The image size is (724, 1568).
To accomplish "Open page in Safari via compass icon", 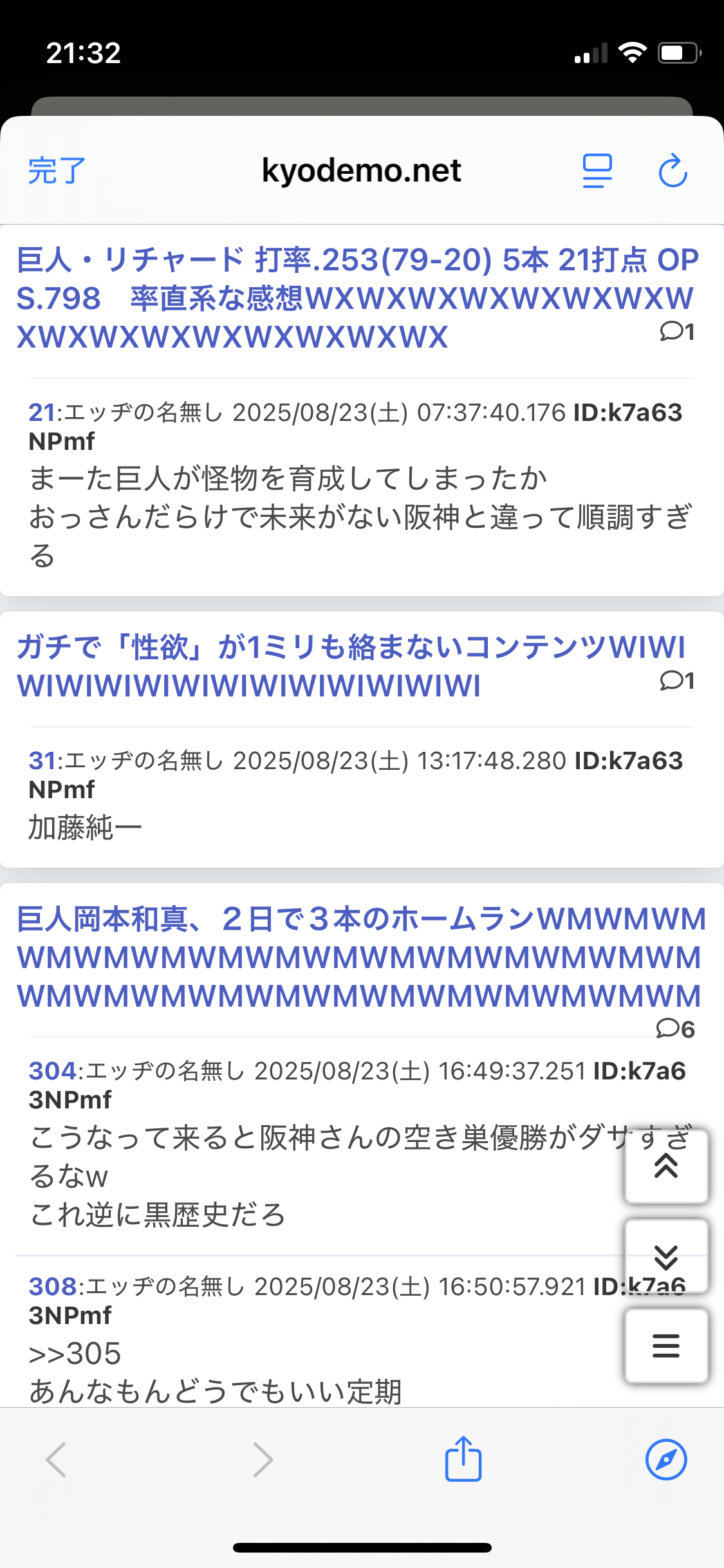I will [666, 1459].
